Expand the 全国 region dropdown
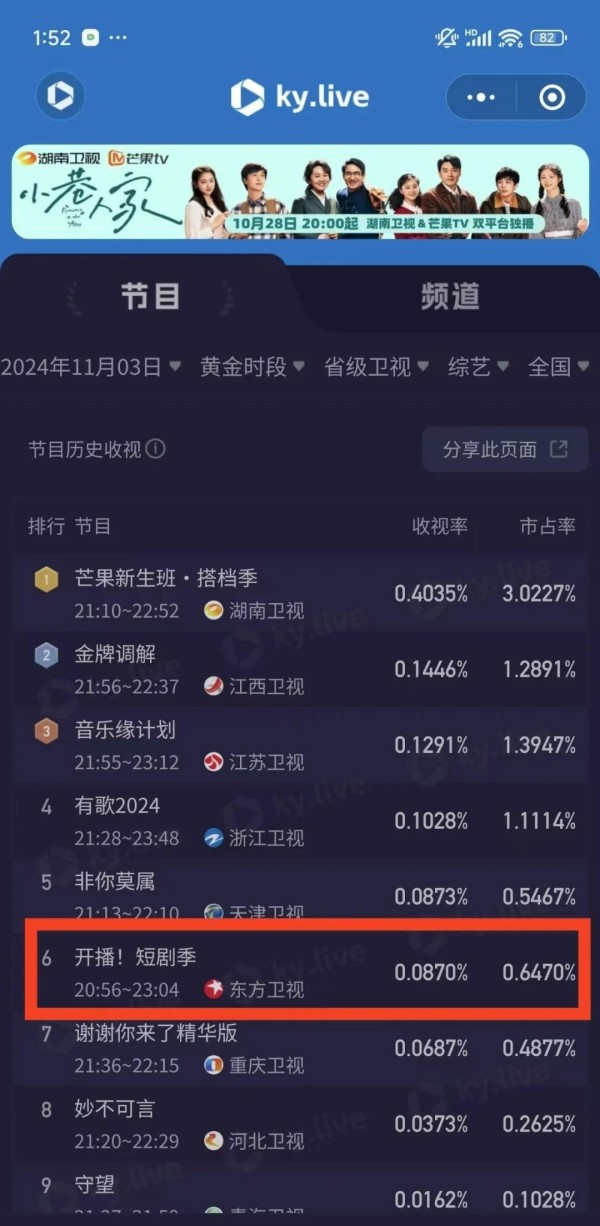 (558, 367)
